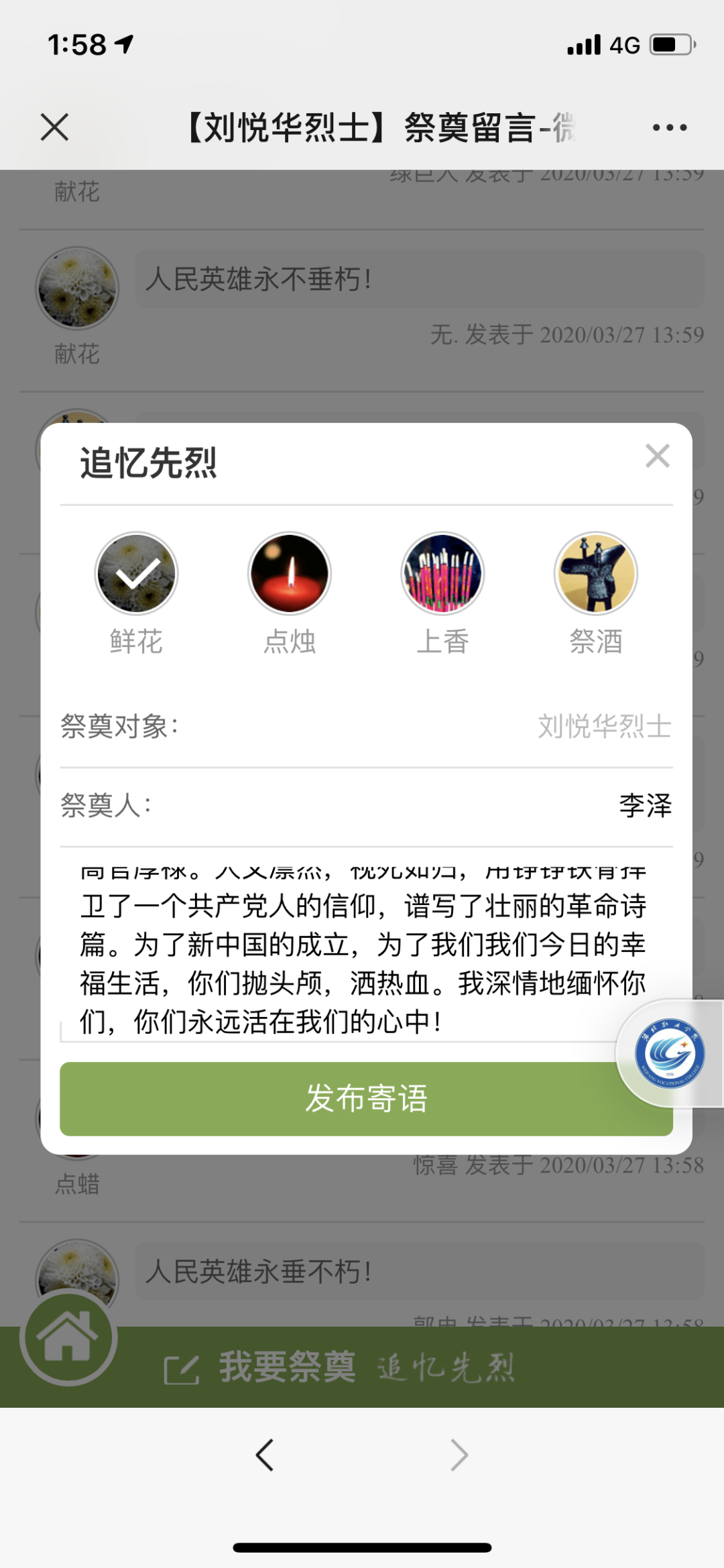Image resolution: width=724 pixels, height=1568 pixels.
Task: Open the three-dot overflow menu
Action: tap(670, 127)
